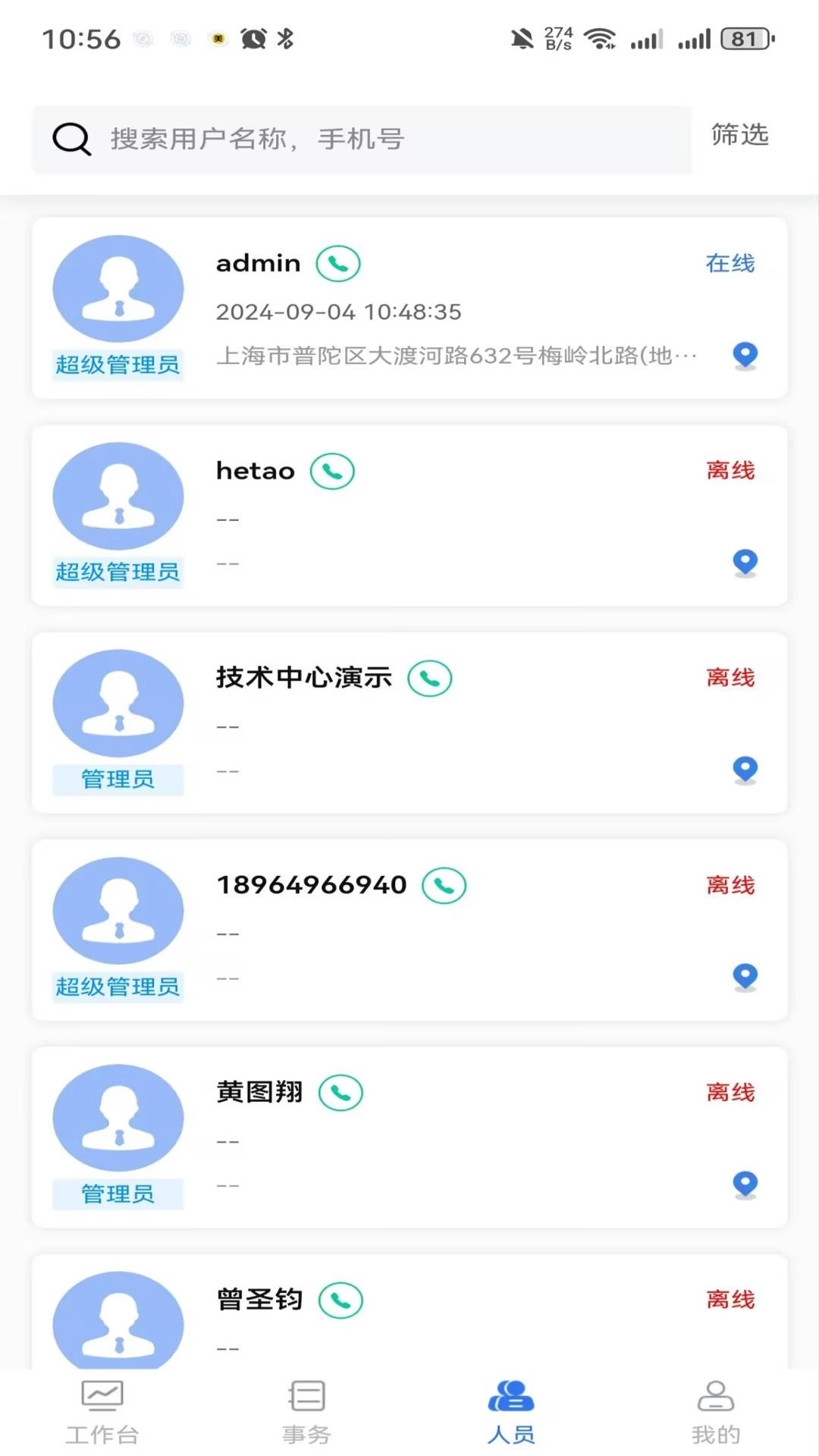Tap the phone icon next to 曾圣钧
The width and height of the screenshot is (819, 1456).
(339, 1299)
